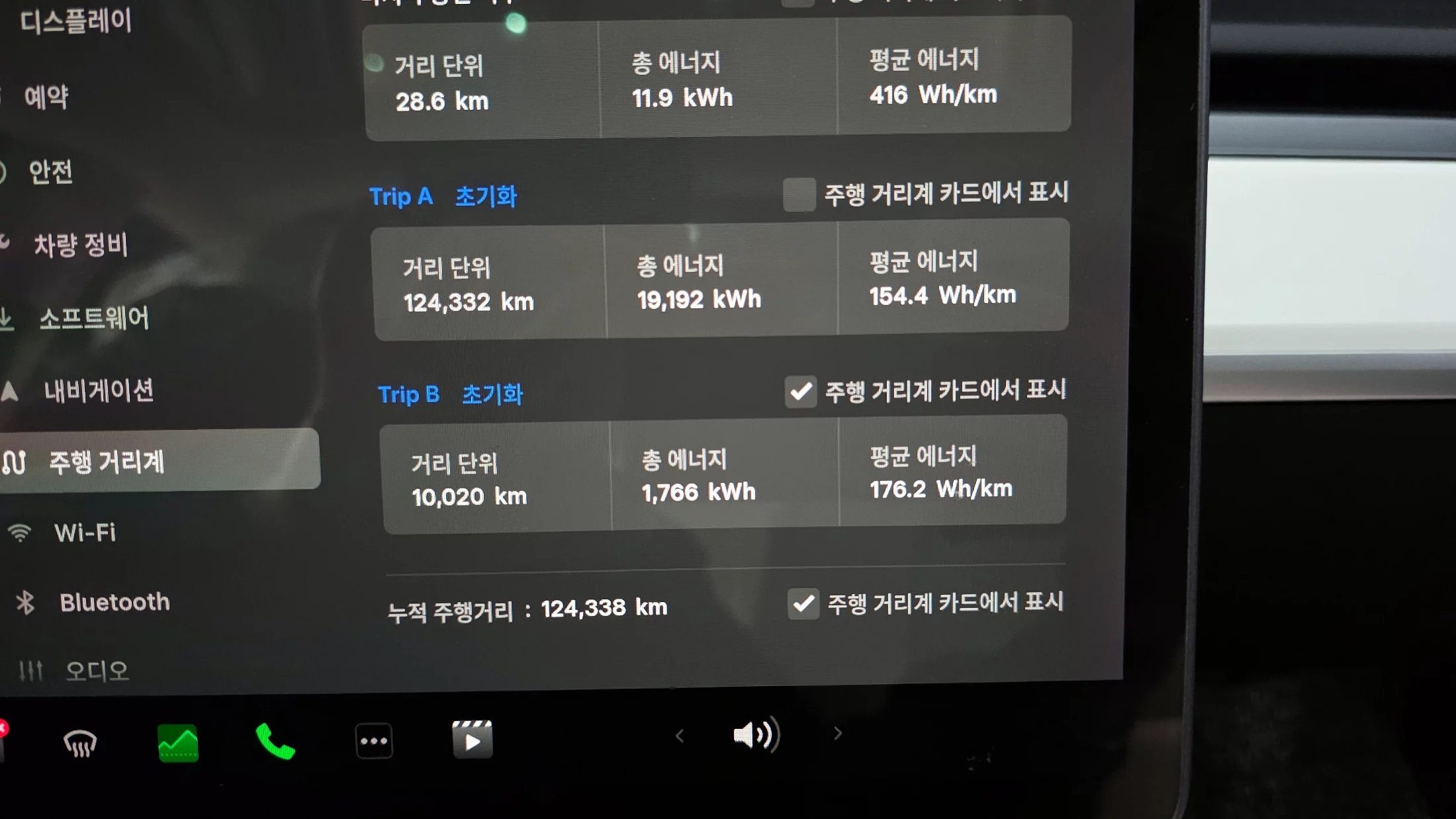The image size is (1456, 819).
Task: Reset Trip A with 초기화
Action: click(x=486, y=196)
